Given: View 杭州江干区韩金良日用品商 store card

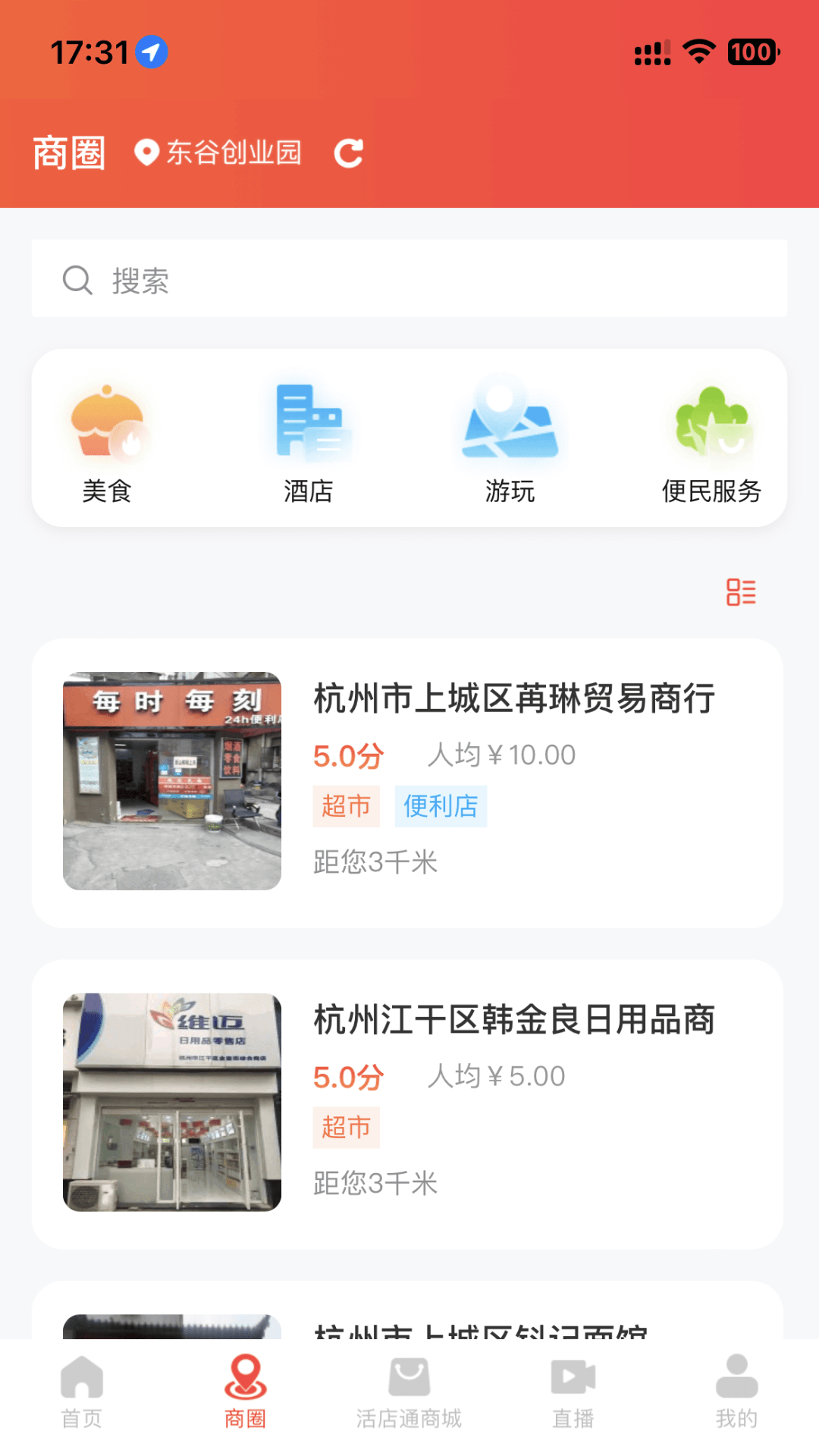Looking at the screenshot, I should [x=408, y=1104].
